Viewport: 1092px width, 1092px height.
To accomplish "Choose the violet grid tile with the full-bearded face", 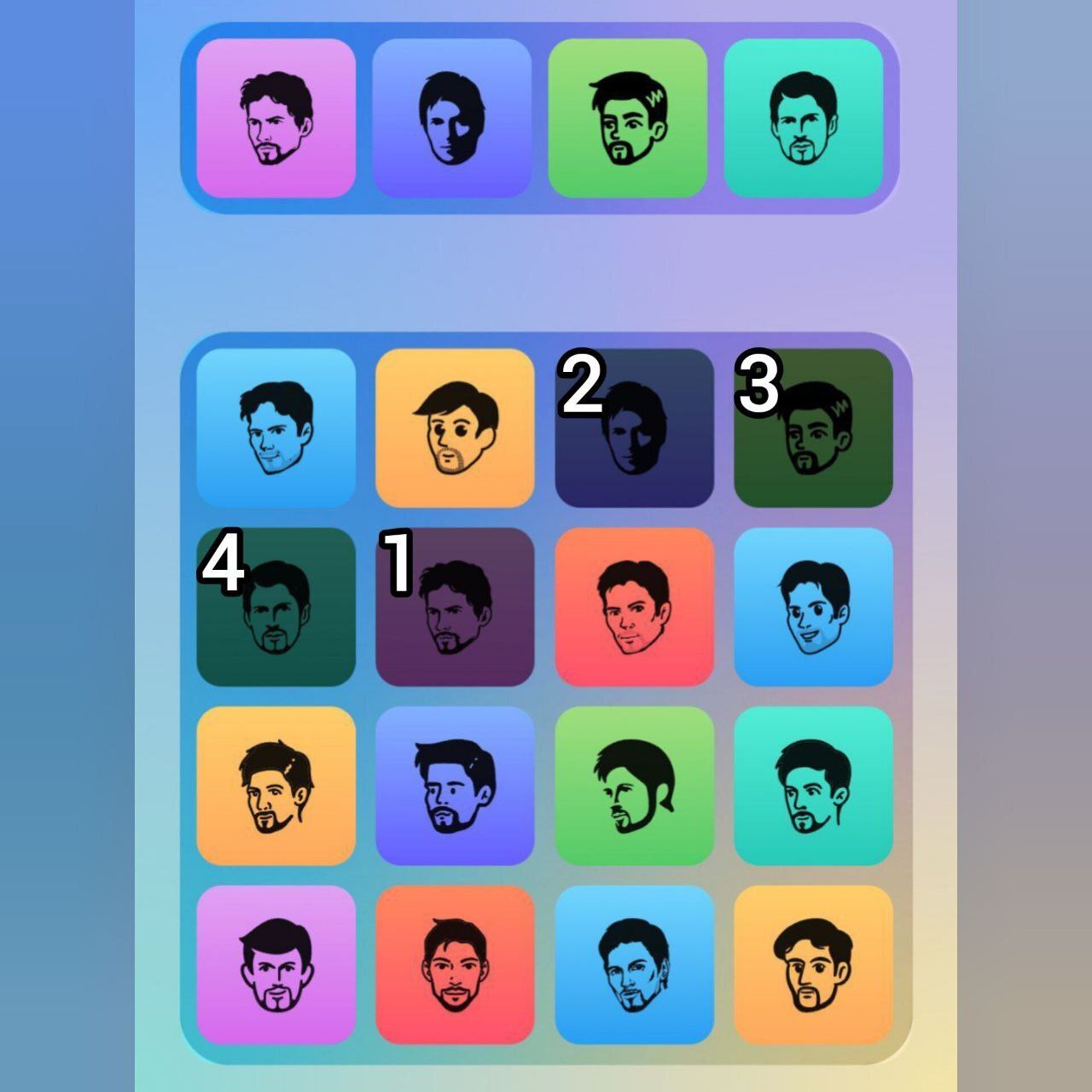I will 455,786.
